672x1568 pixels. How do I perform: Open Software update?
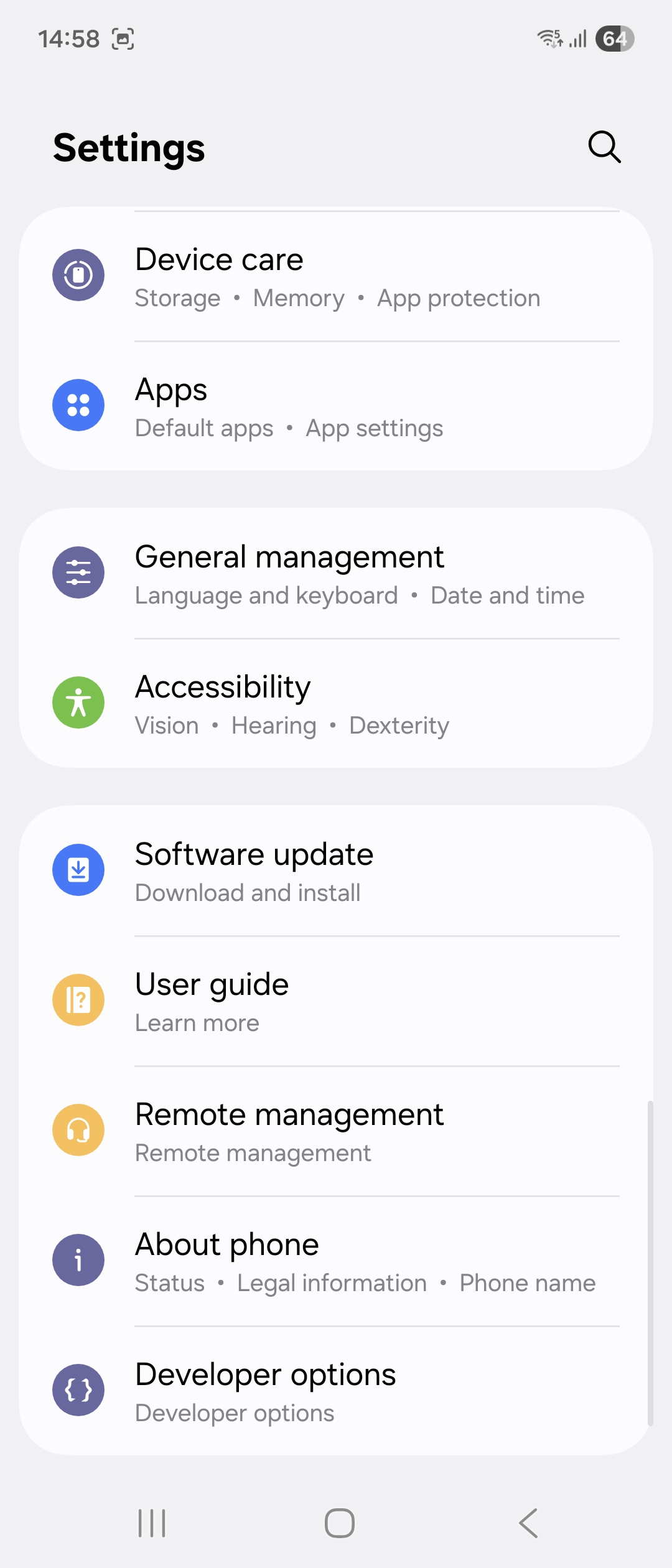(336, 870)
